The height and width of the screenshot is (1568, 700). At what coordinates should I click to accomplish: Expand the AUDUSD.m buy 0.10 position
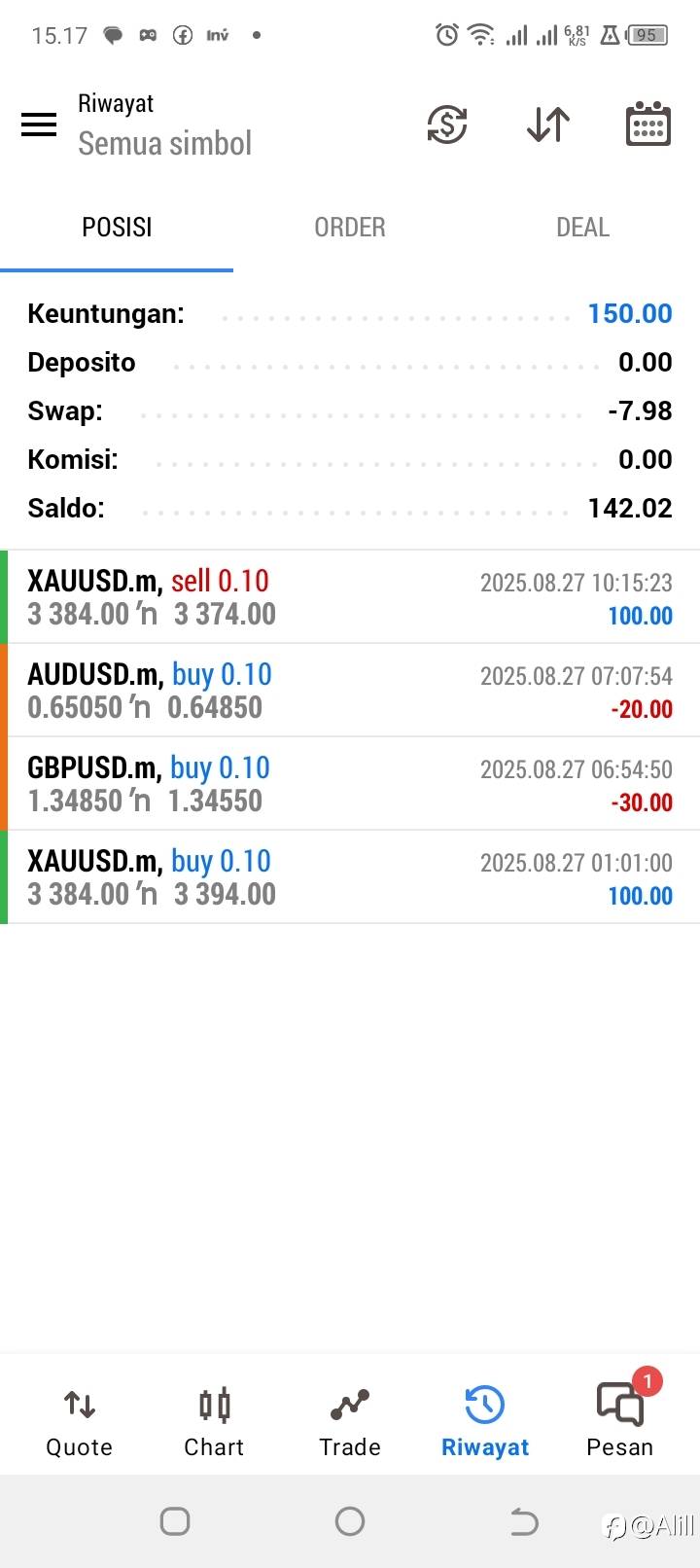pos(350,691)
